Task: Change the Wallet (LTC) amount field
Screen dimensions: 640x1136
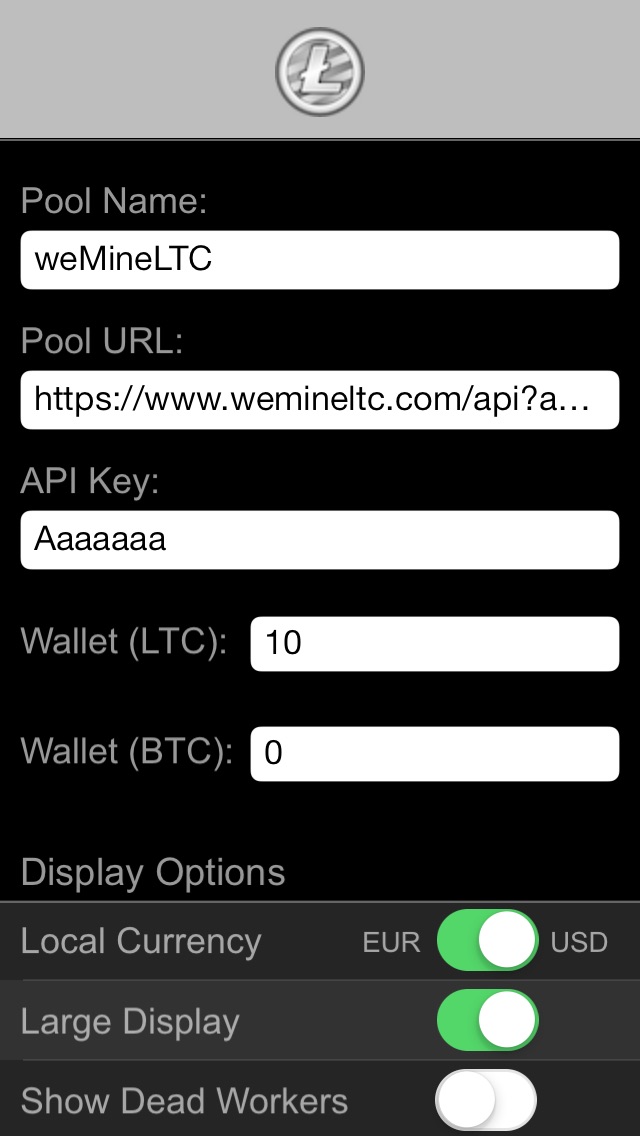Action: tap(435, 643)
